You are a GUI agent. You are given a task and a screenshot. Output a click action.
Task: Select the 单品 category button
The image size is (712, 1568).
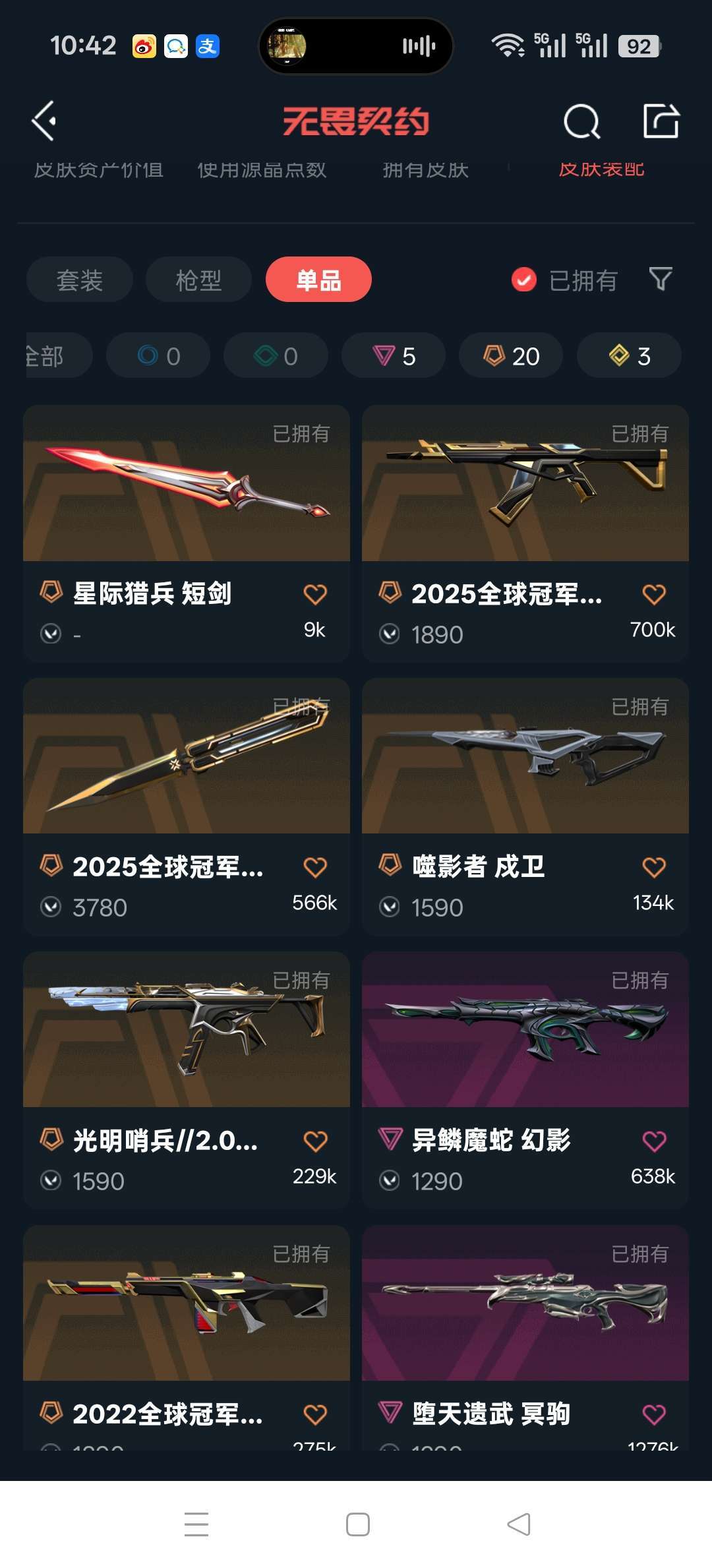click(318, 280)
